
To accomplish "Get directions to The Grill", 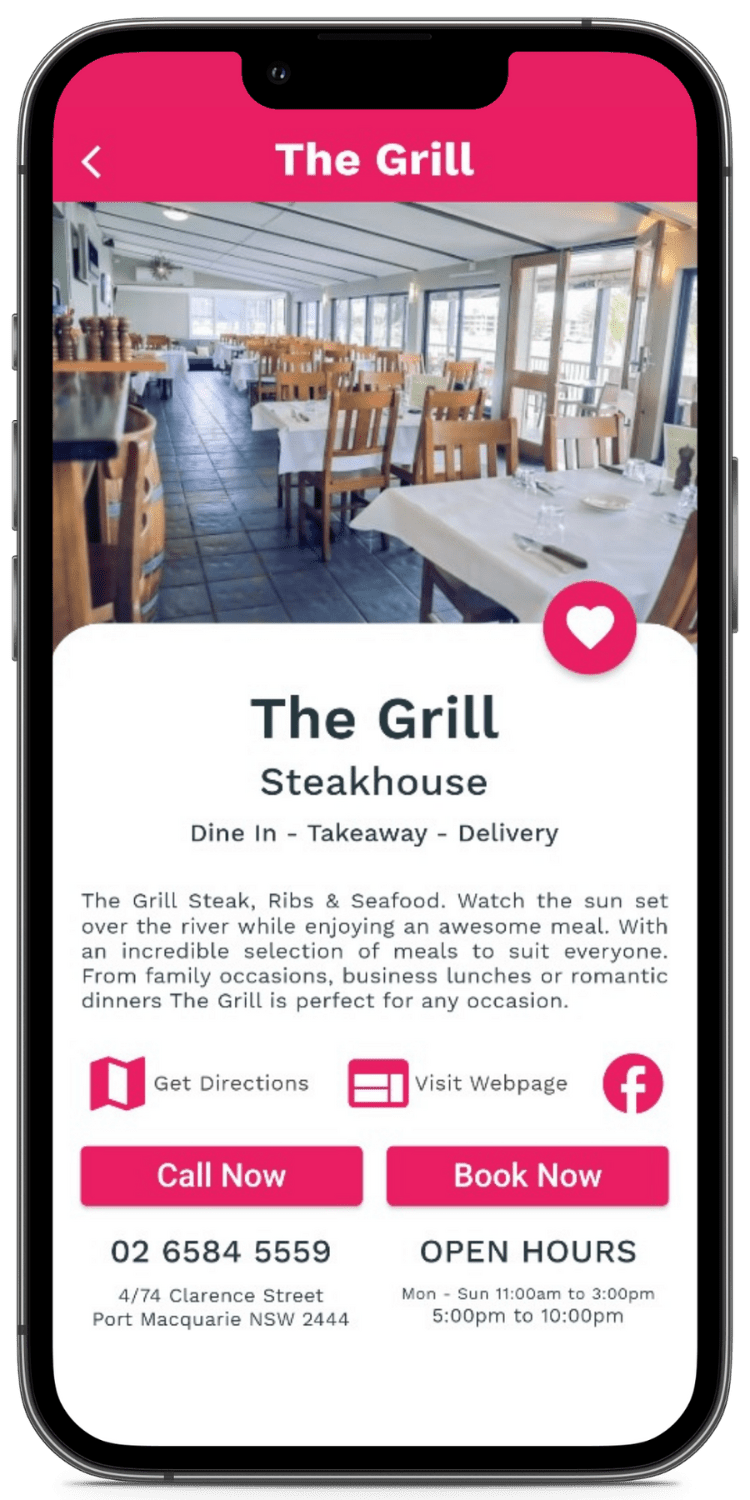I will click(x=200, y=1083).
